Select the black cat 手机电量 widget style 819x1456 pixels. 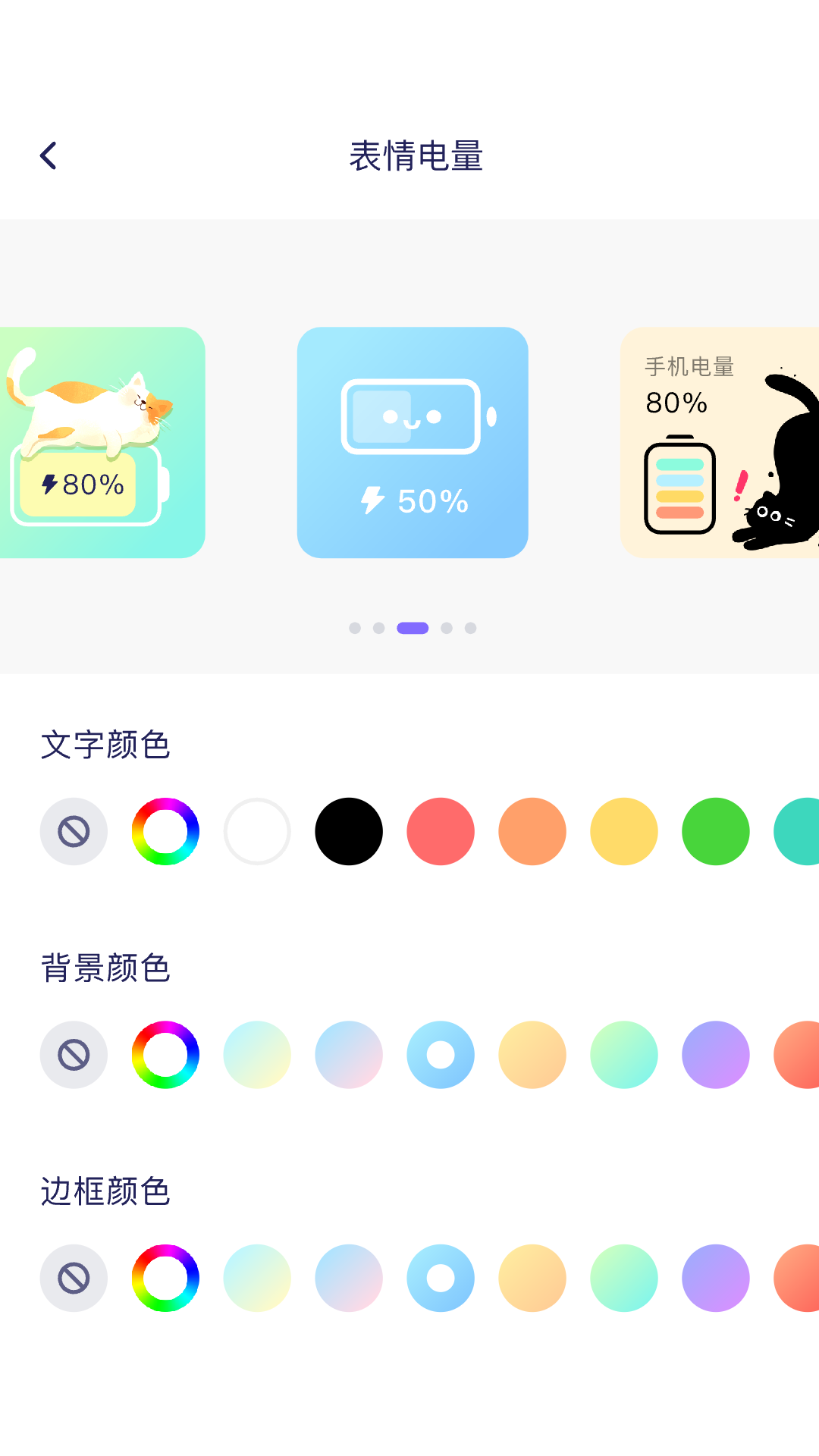pos(720,443)
